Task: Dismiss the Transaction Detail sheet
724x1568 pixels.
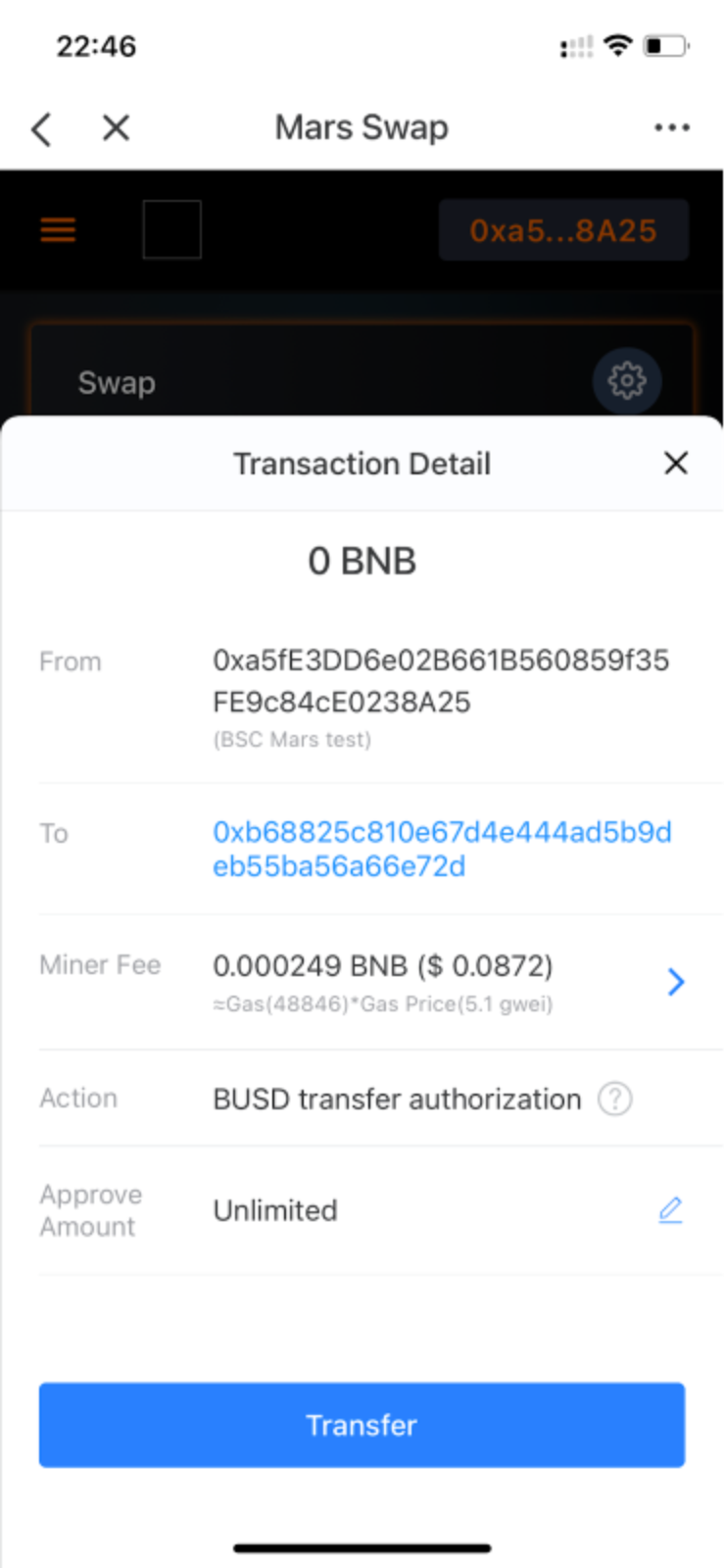Action: 676,464
